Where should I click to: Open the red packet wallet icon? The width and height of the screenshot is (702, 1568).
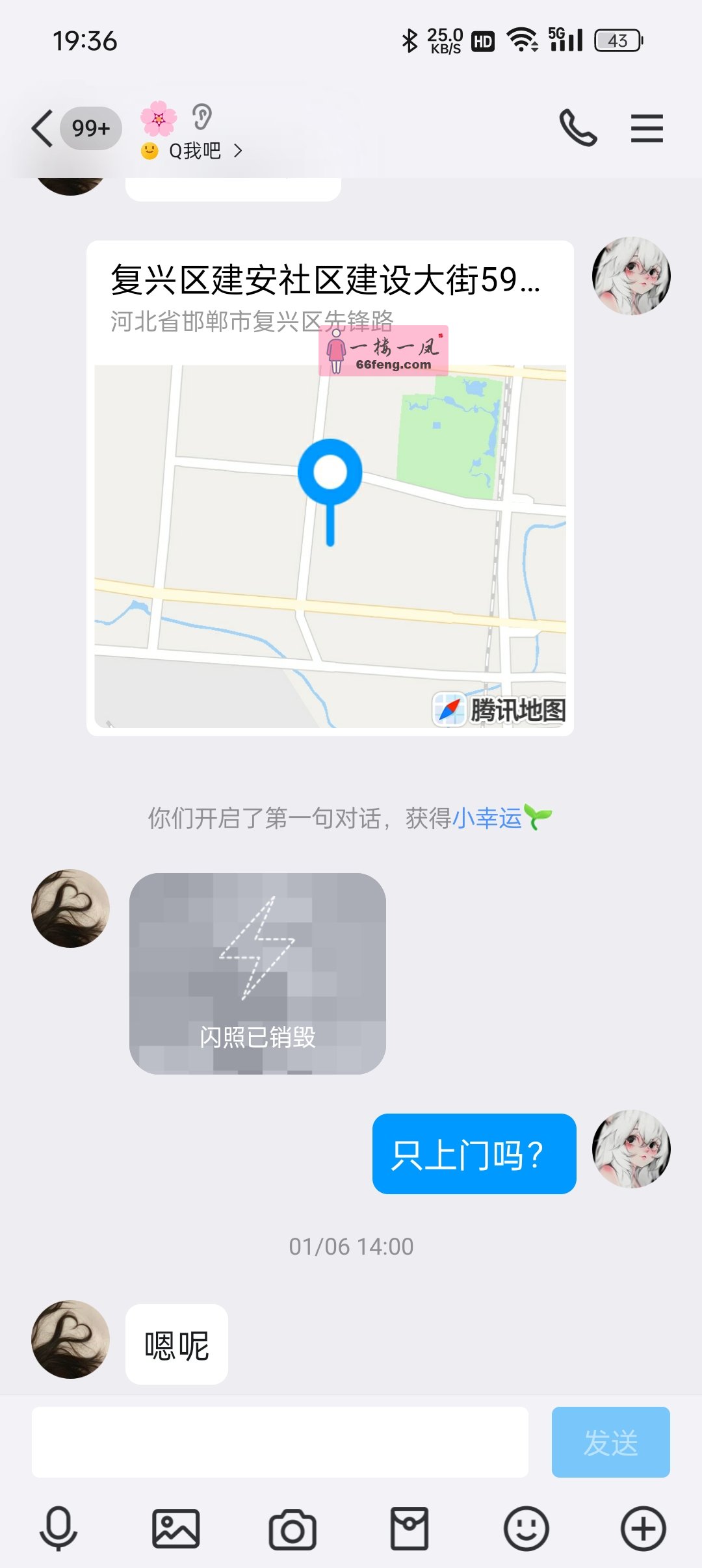[x=408, y=1529]
